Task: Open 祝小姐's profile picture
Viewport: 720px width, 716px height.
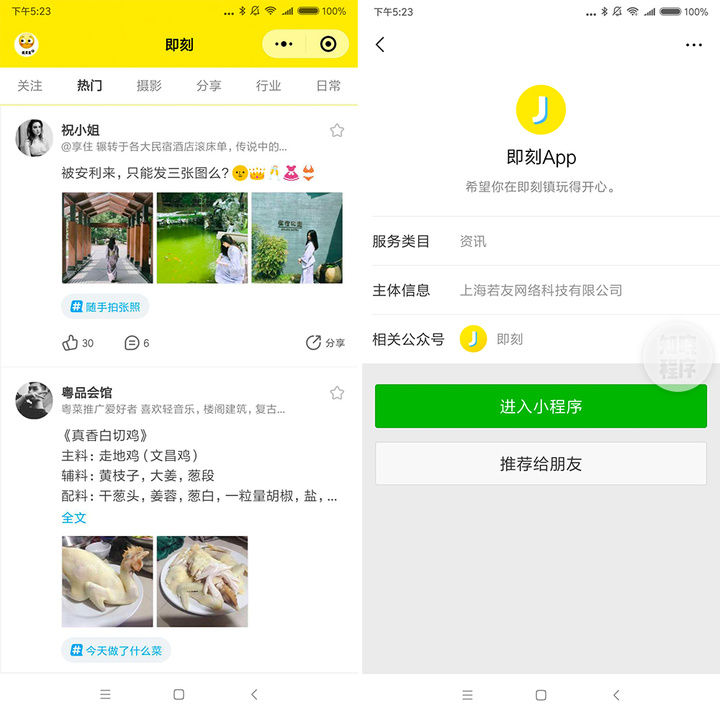Action: (34, 138)
